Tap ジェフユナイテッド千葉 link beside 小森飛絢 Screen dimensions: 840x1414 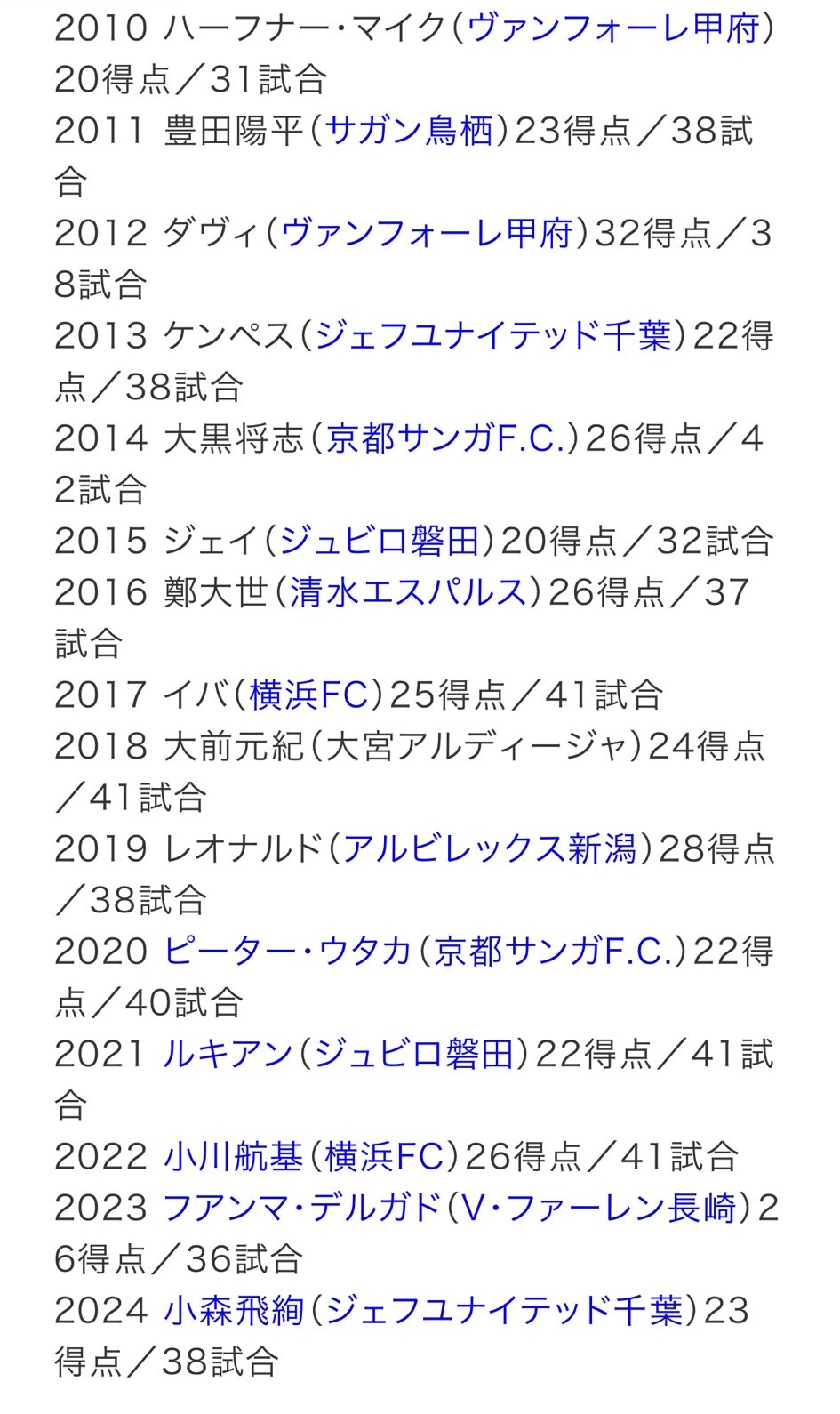click(505, 1310)
